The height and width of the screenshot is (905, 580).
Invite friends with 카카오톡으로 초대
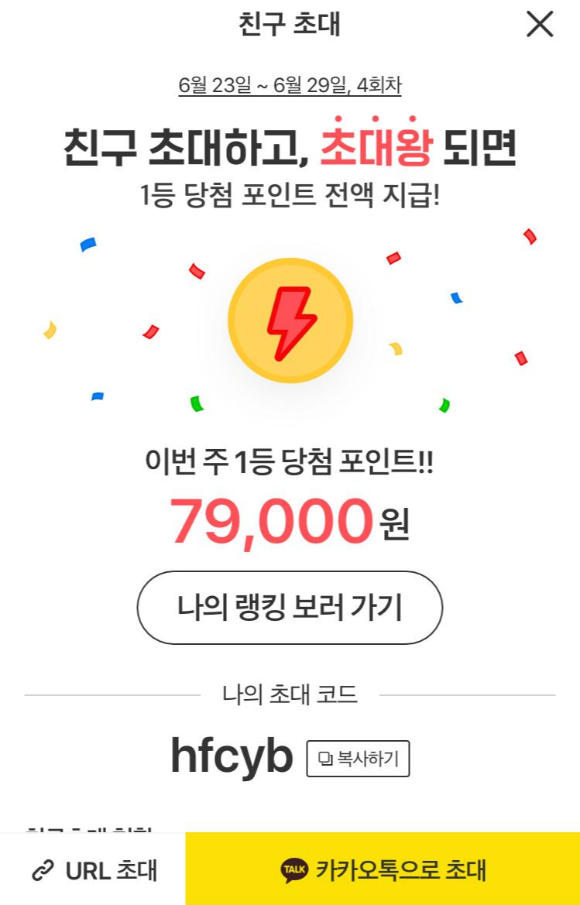coord(383,870)
